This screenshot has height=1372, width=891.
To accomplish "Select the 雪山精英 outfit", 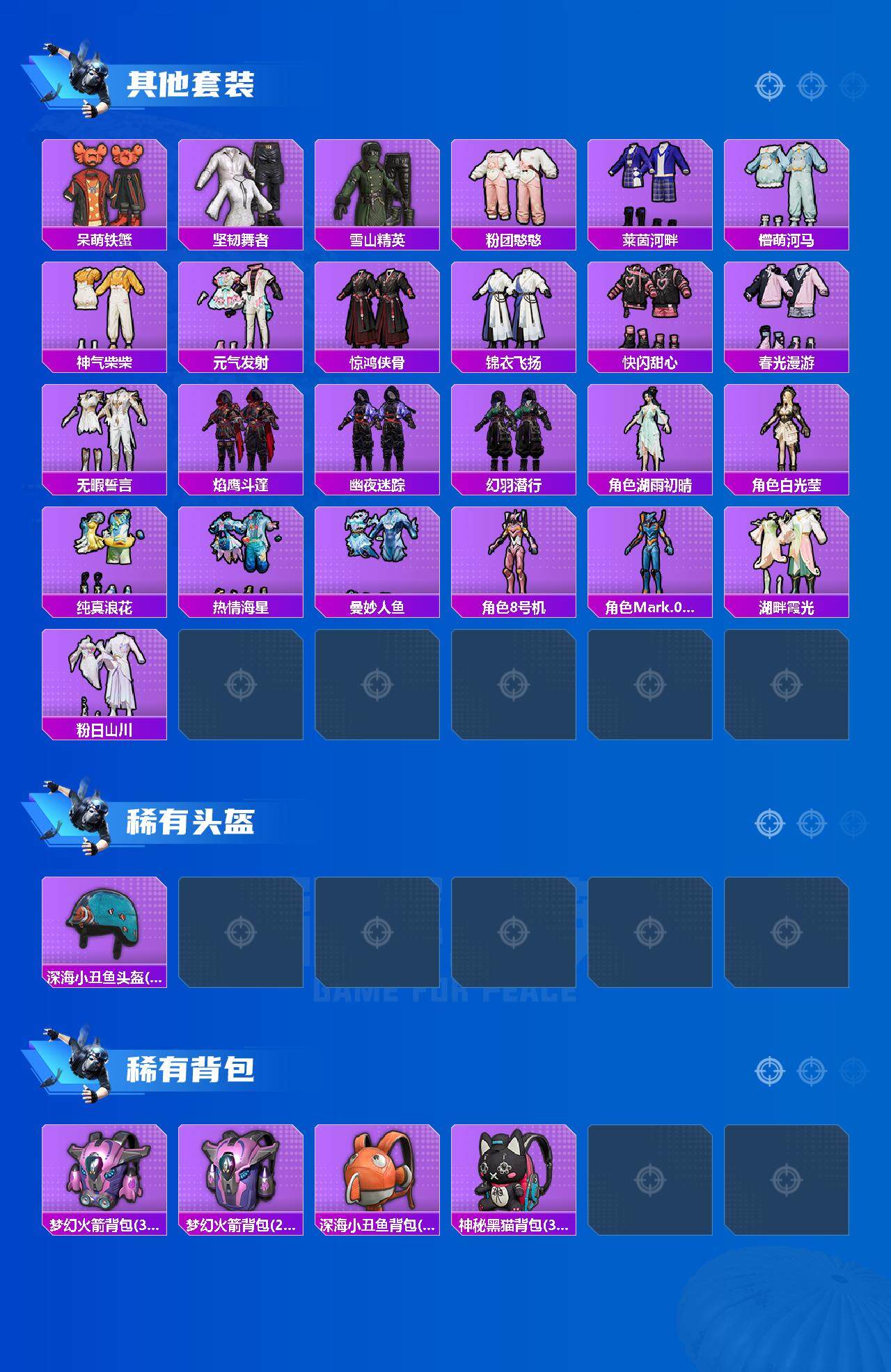I will [x=379, y=188].
